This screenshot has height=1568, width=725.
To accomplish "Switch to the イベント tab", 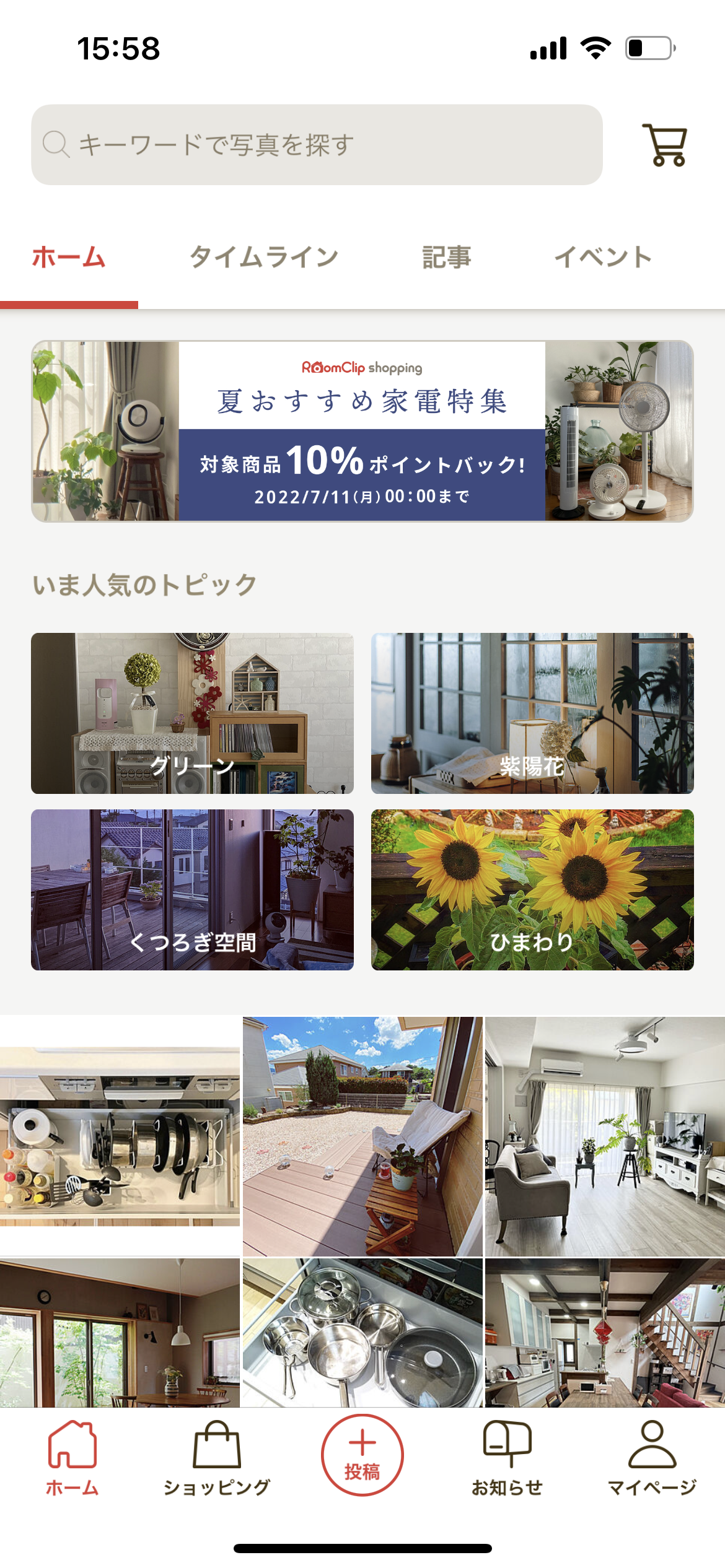I will (602, 257).
